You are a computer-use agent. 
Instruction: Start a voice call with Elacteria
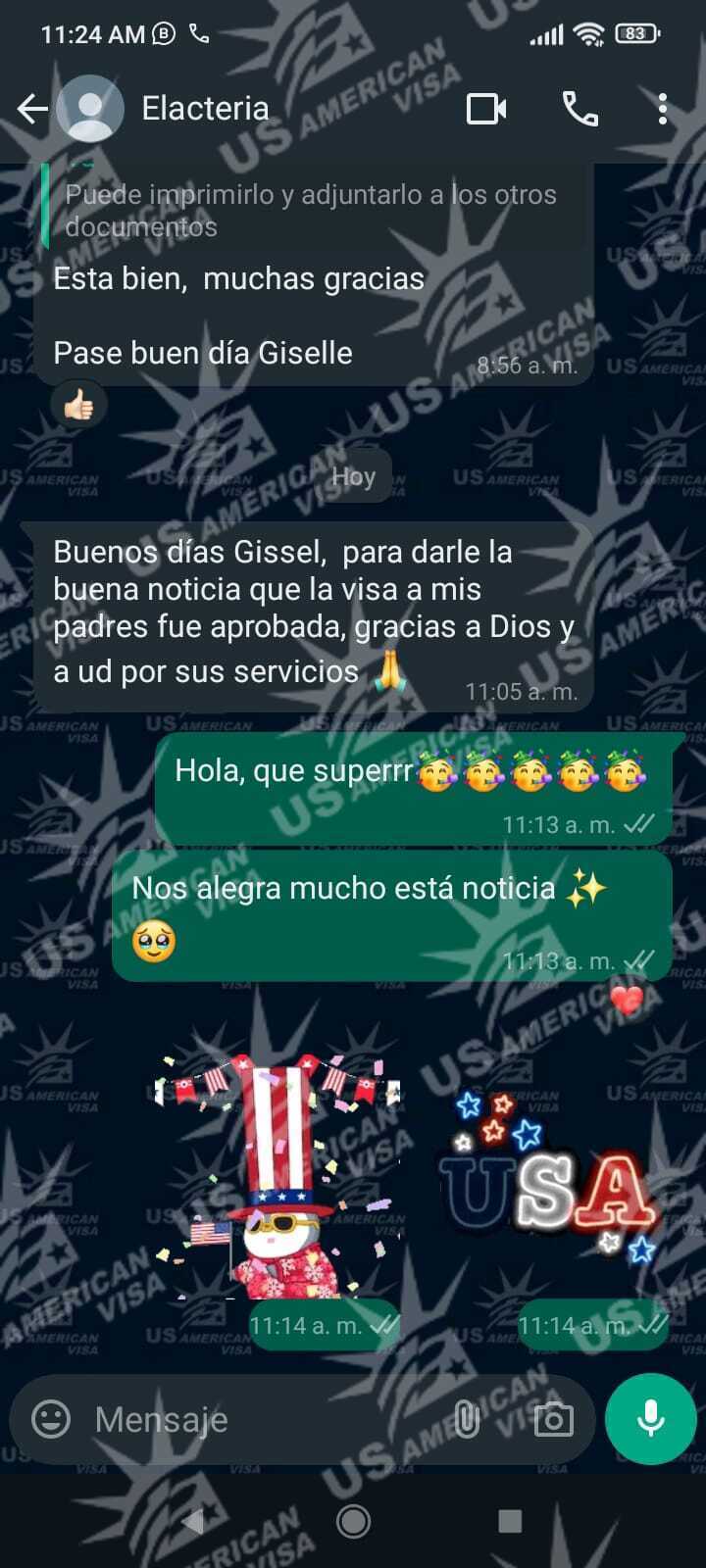click(x=580, y=109)
